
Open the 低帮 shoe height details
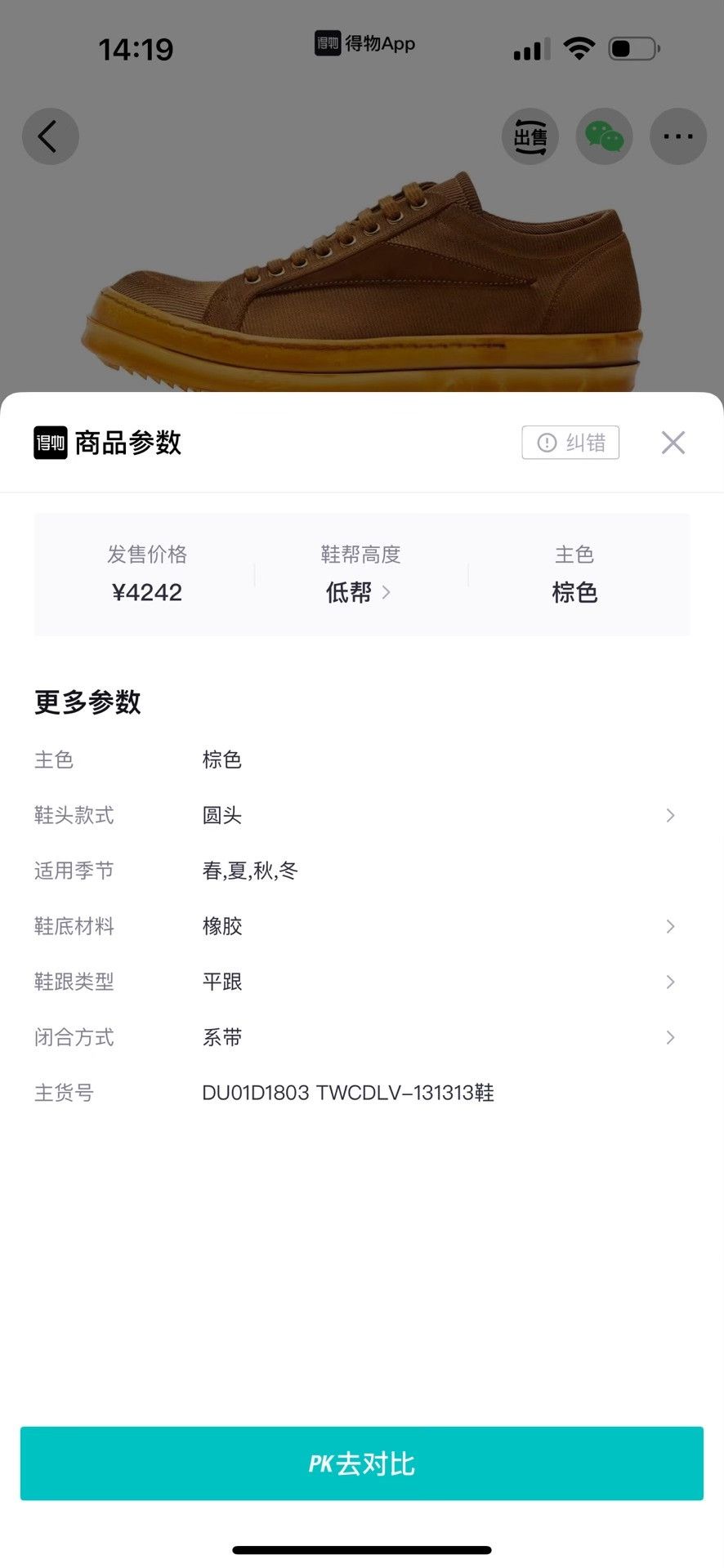(360, 592)
